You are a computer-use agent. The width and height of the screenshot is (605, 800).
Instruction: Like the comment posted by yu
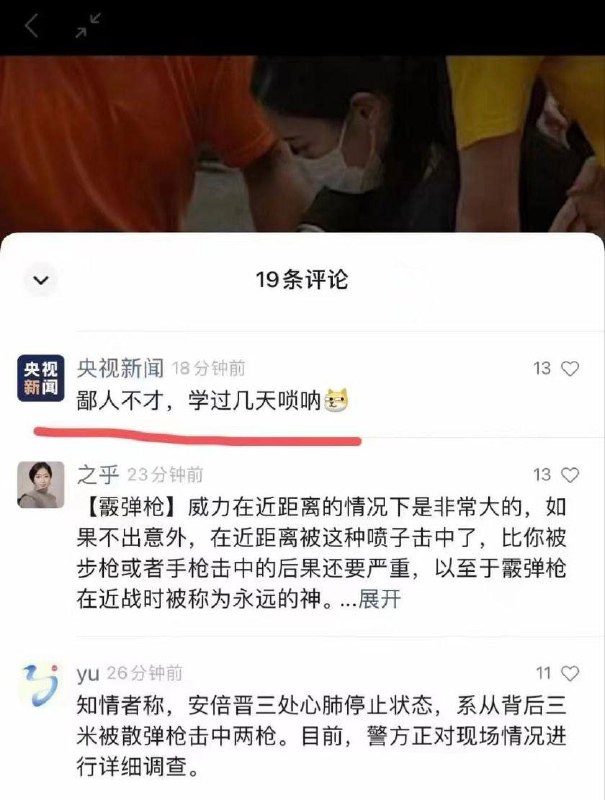click(x=570, y=673)
